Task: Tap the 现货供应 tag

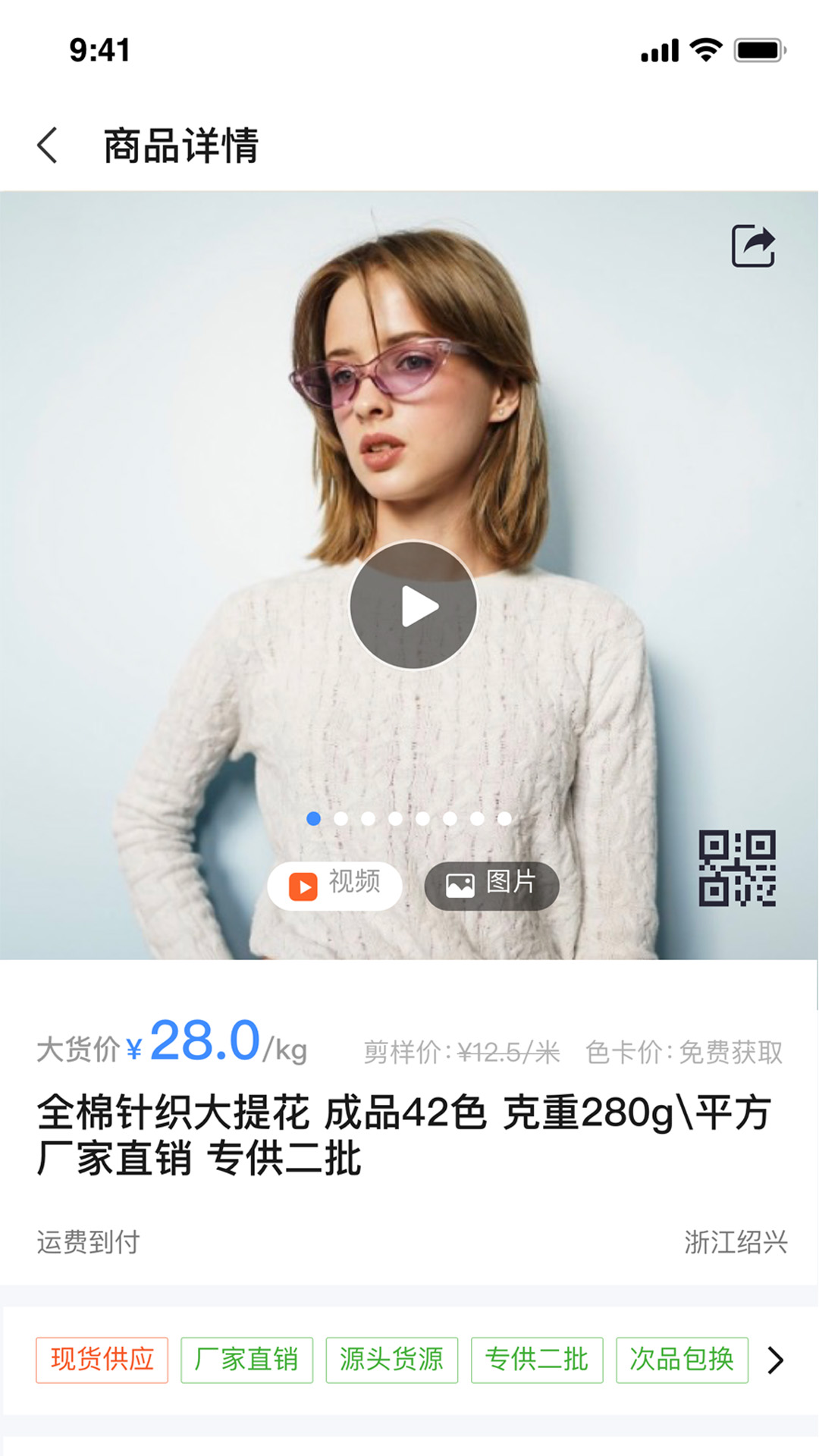Action: point(102,1360)
